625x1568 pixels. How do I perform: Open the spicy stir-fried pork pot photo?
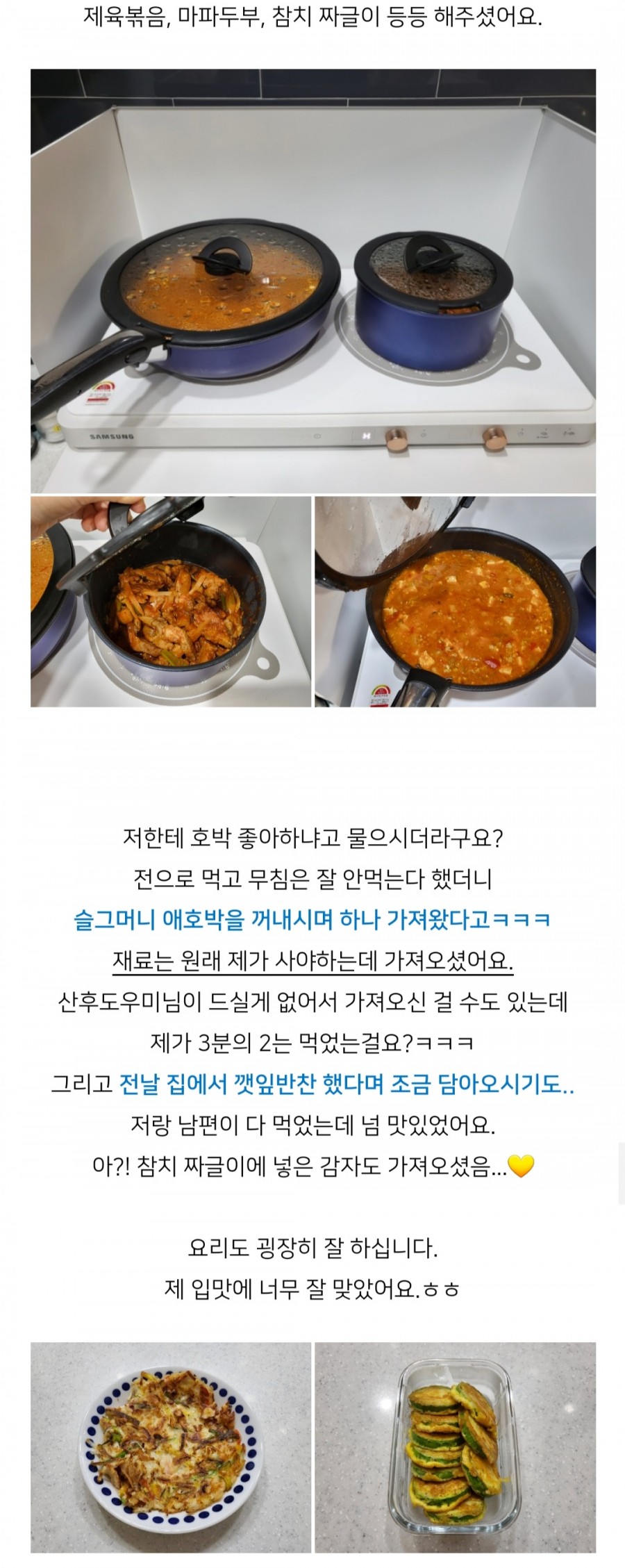click(170, 602)
